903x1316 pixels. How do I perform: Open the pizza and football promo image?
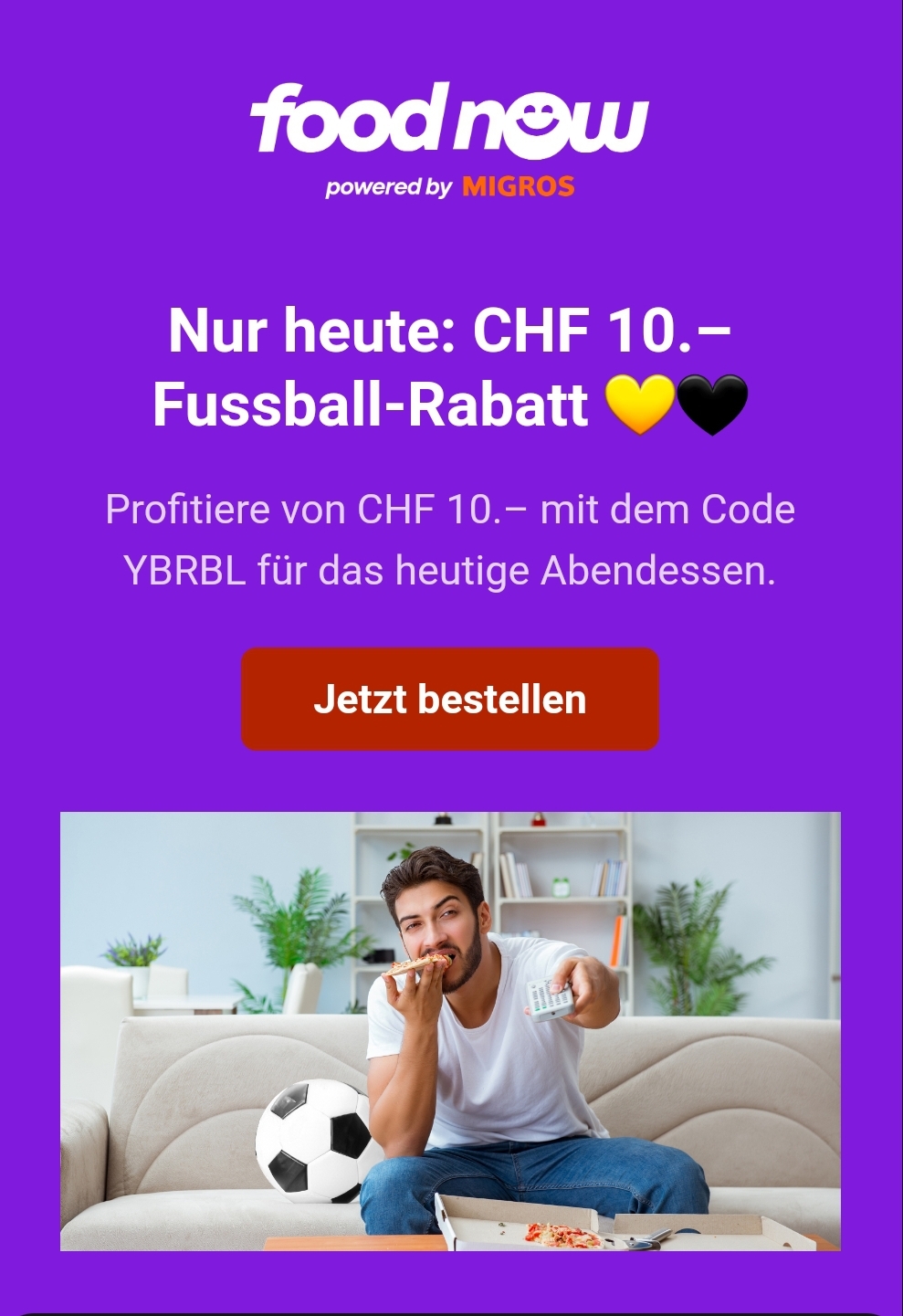click(450, 1031)
